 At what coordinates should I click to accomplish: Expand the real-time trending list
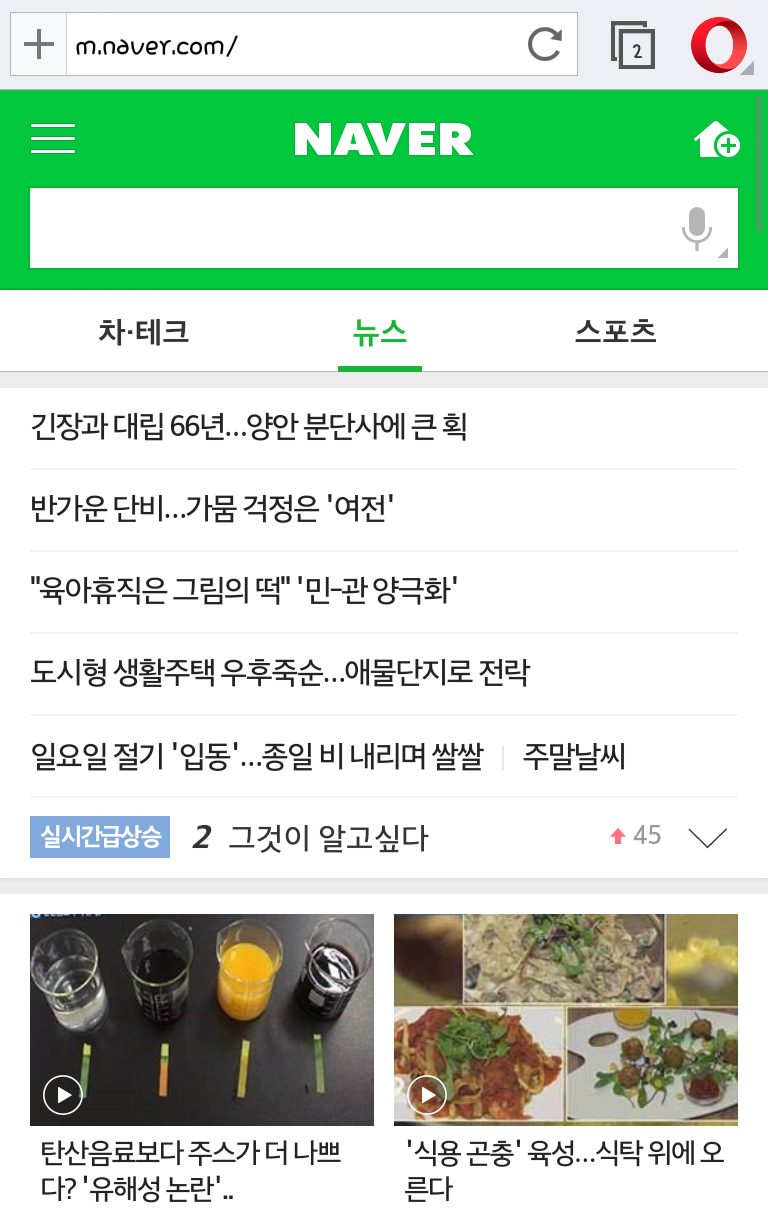[707, 837]
